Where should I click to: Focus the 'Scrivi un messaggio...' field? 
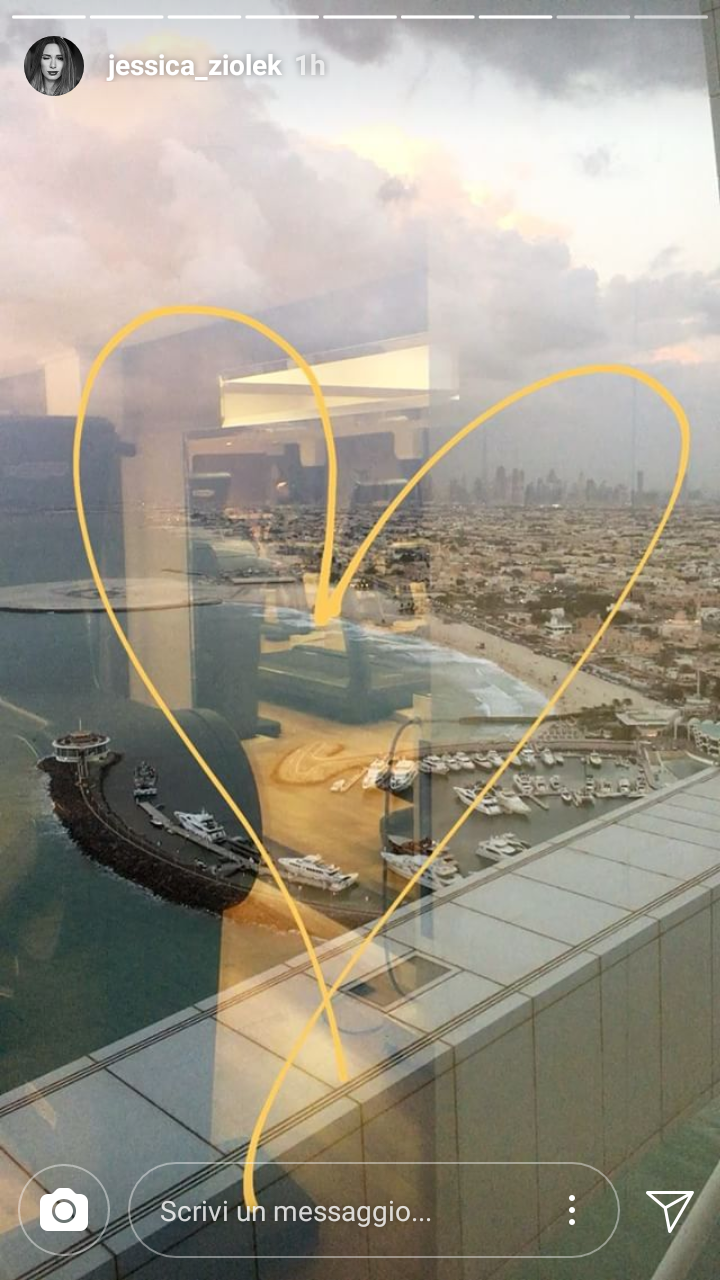[x=340, y=1211]
